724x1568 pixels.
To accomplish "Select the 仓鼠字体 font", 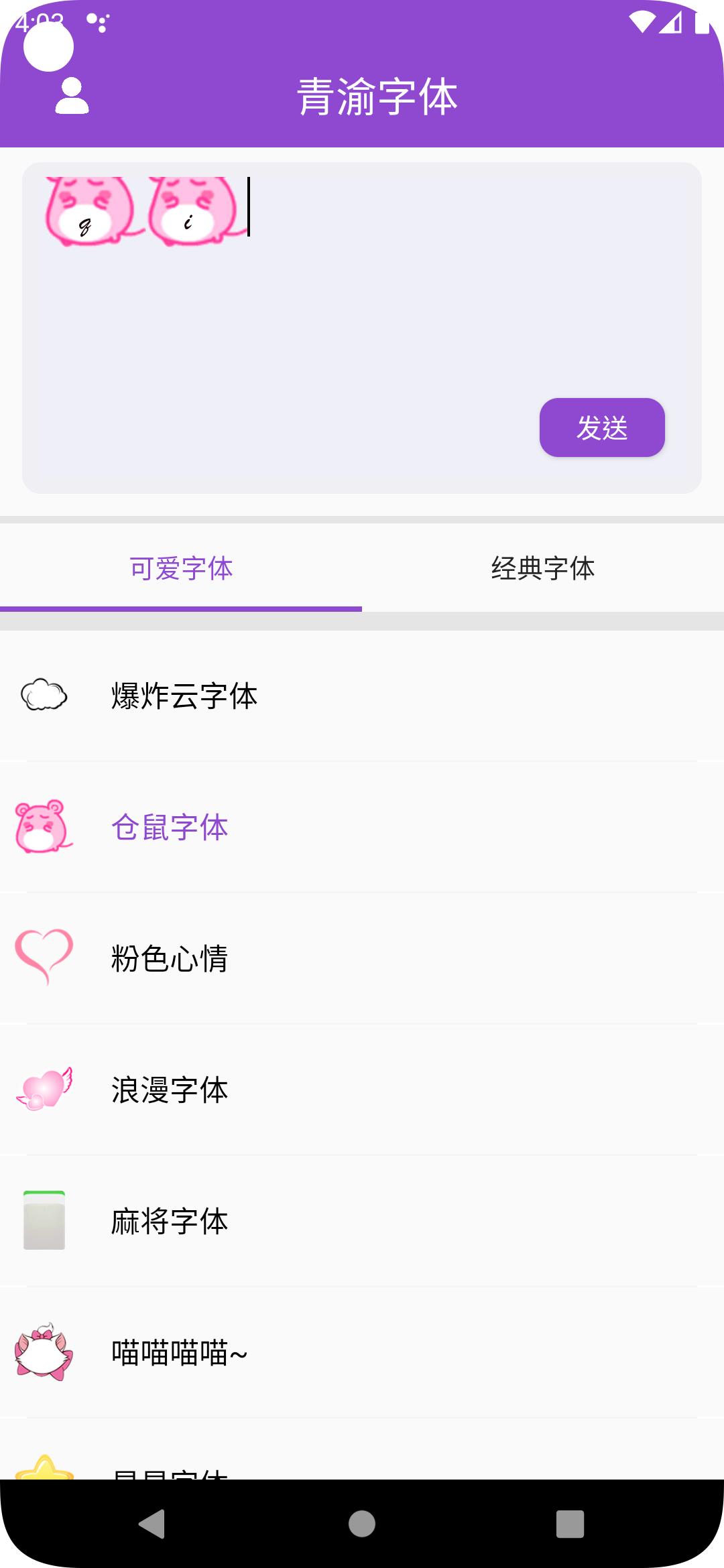I will (x=170, y=827).
